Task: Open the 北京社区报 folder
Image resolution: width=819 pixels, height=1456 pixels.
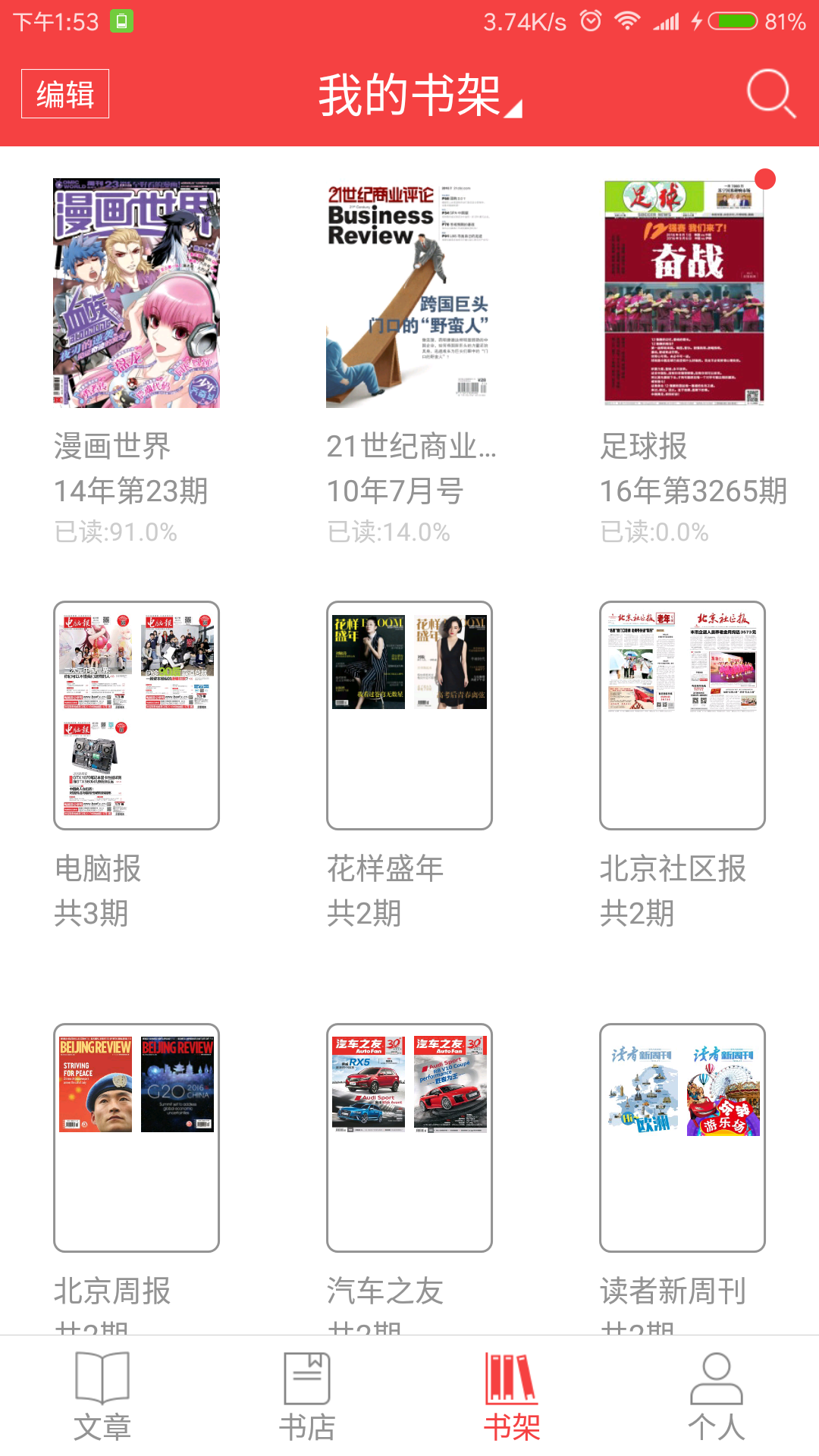Action: click(682, 715)
